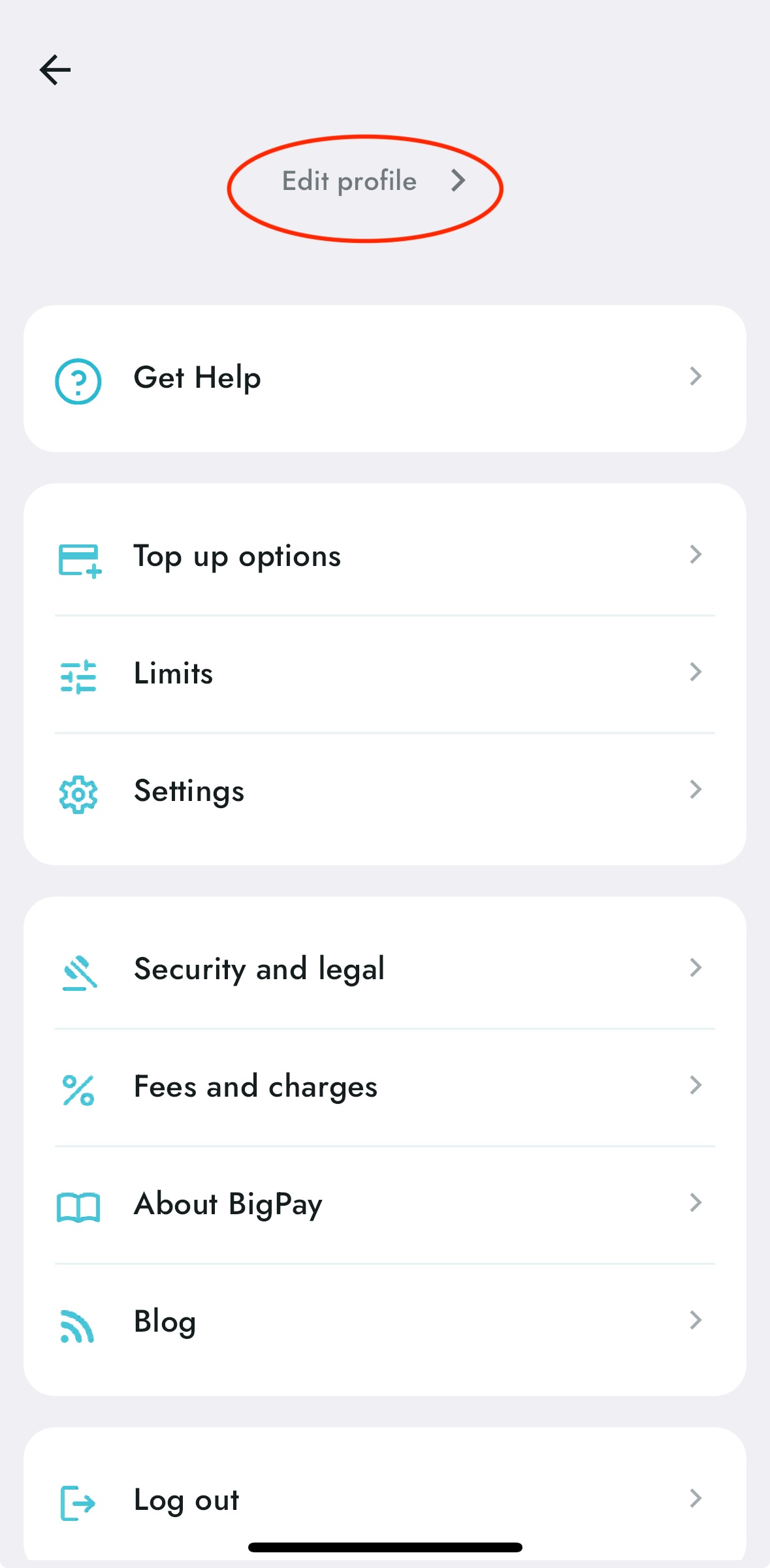Select the Fees and charges percent icon
Screen dimensions: 770x1568
[78, 1090]
